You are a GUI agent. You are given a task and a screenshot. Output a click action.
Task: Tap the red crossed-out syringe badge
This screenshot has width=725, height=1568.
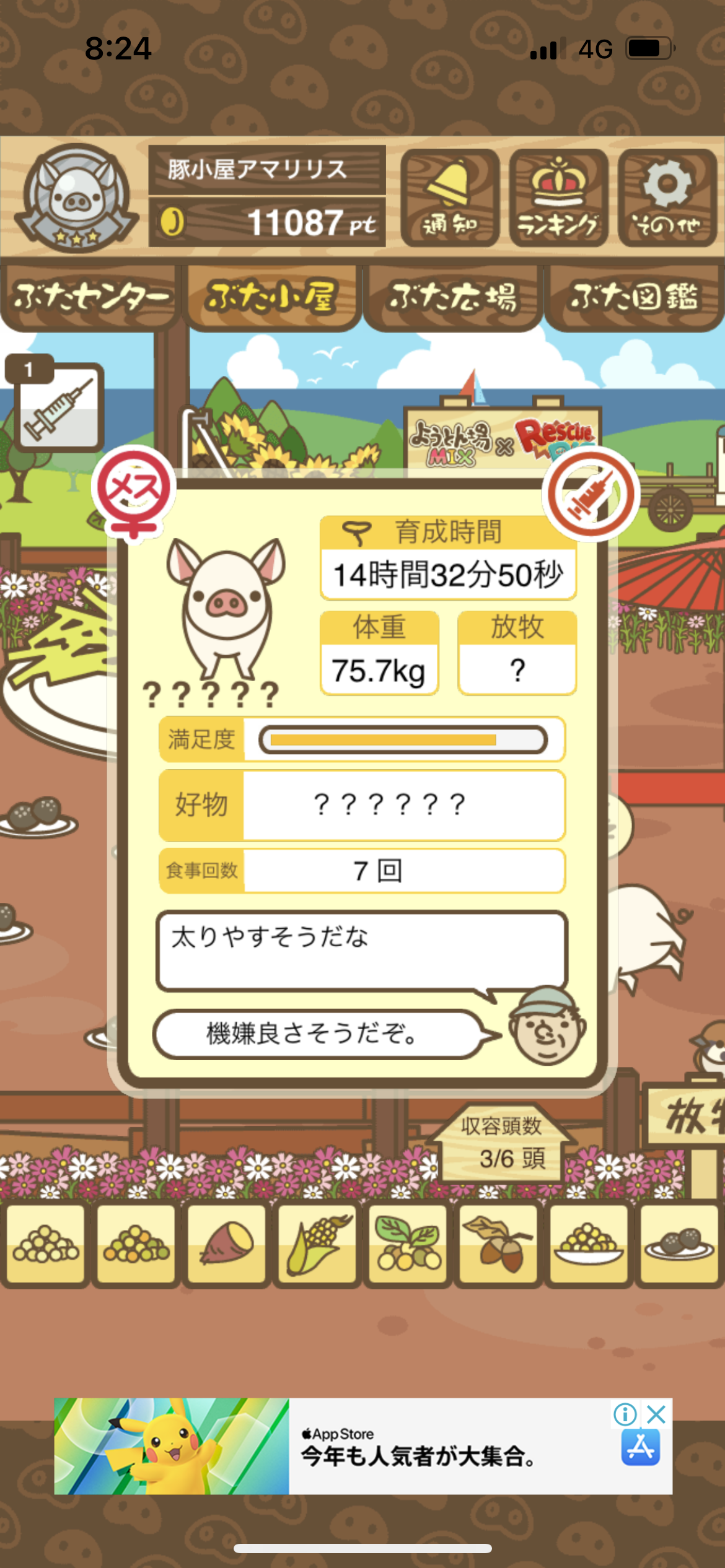click(x=591, y=494)
